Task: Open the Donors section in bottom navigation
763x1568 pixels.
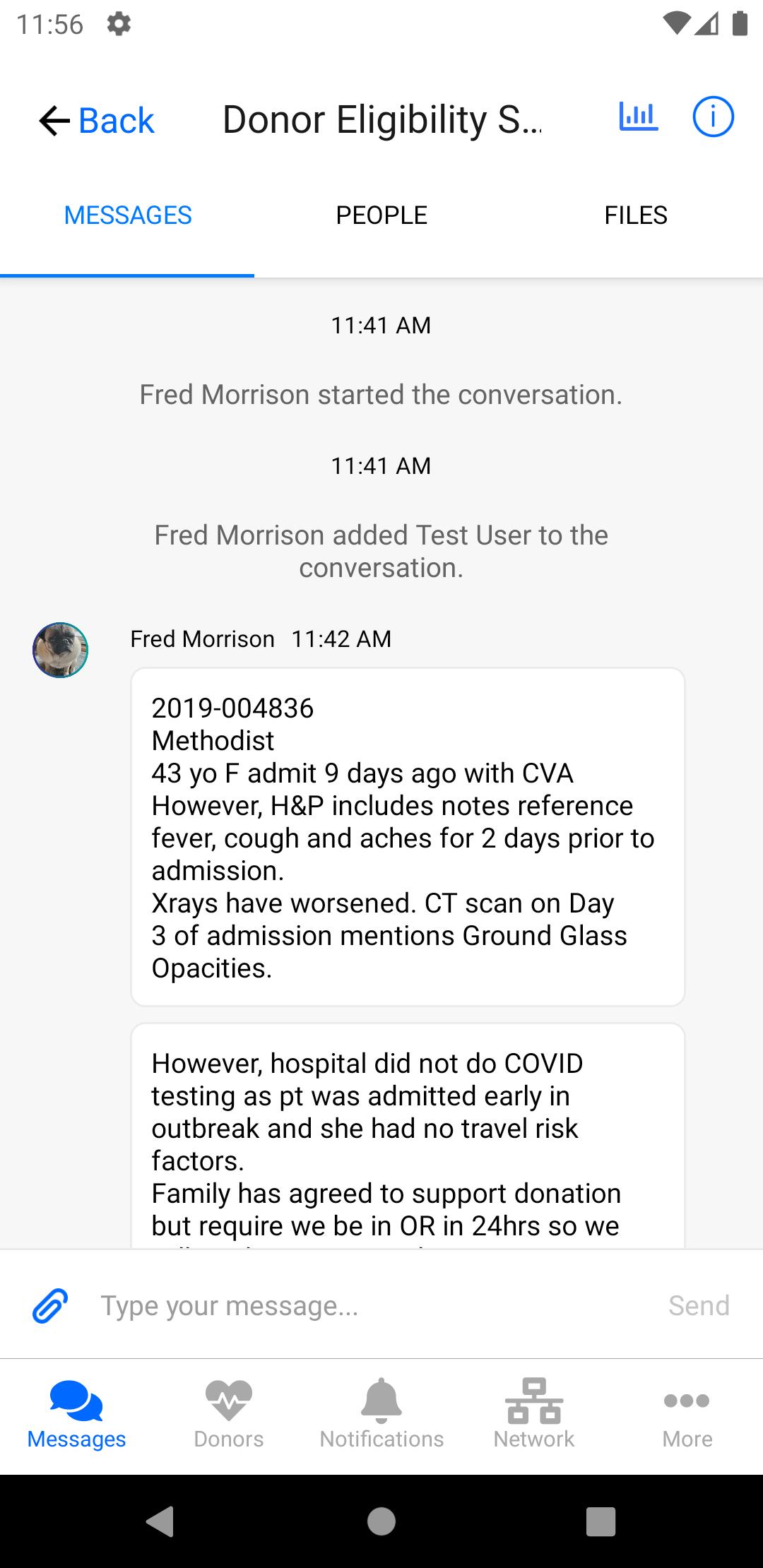Action: pos(229,1415)
